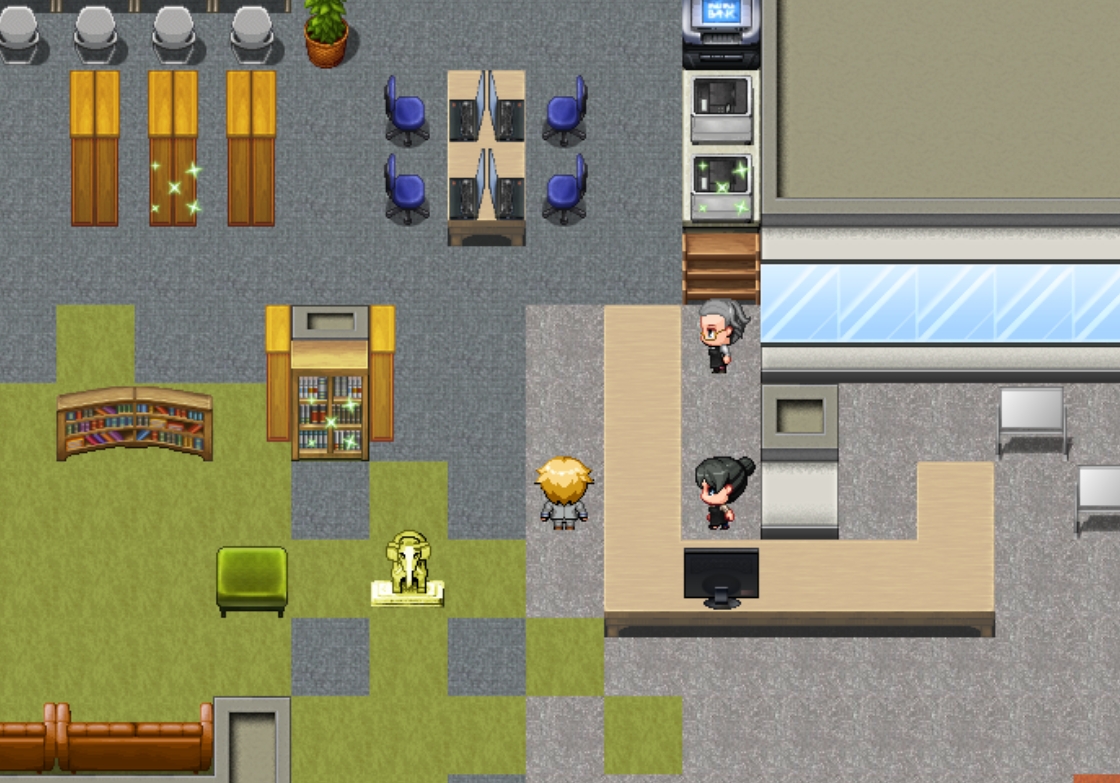Tap the ATM machine
The image size is (1120, 783).
click(721, 32)
